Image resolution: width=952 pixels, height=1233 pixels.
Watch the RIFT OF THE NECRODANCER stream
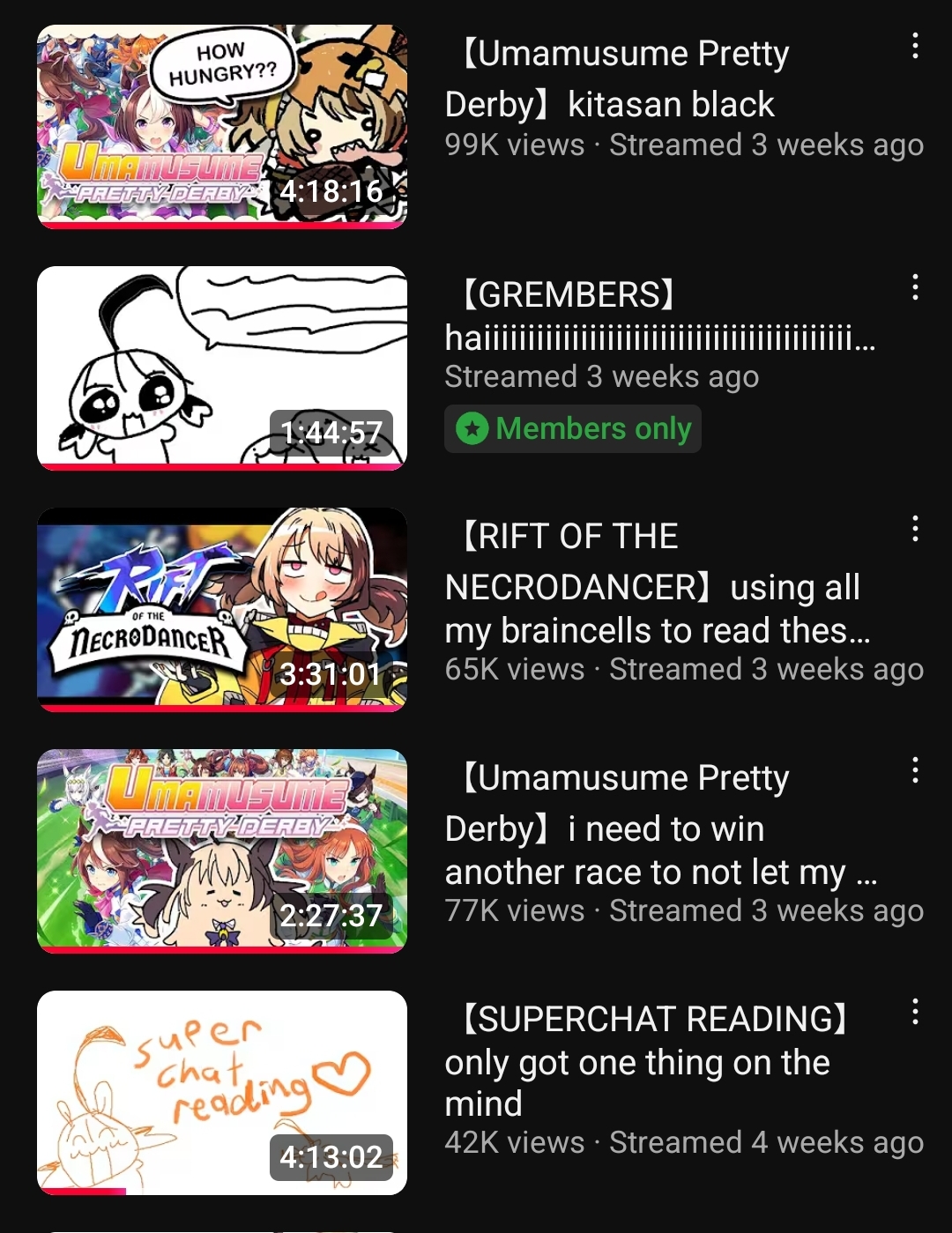[x=222, y=609]
